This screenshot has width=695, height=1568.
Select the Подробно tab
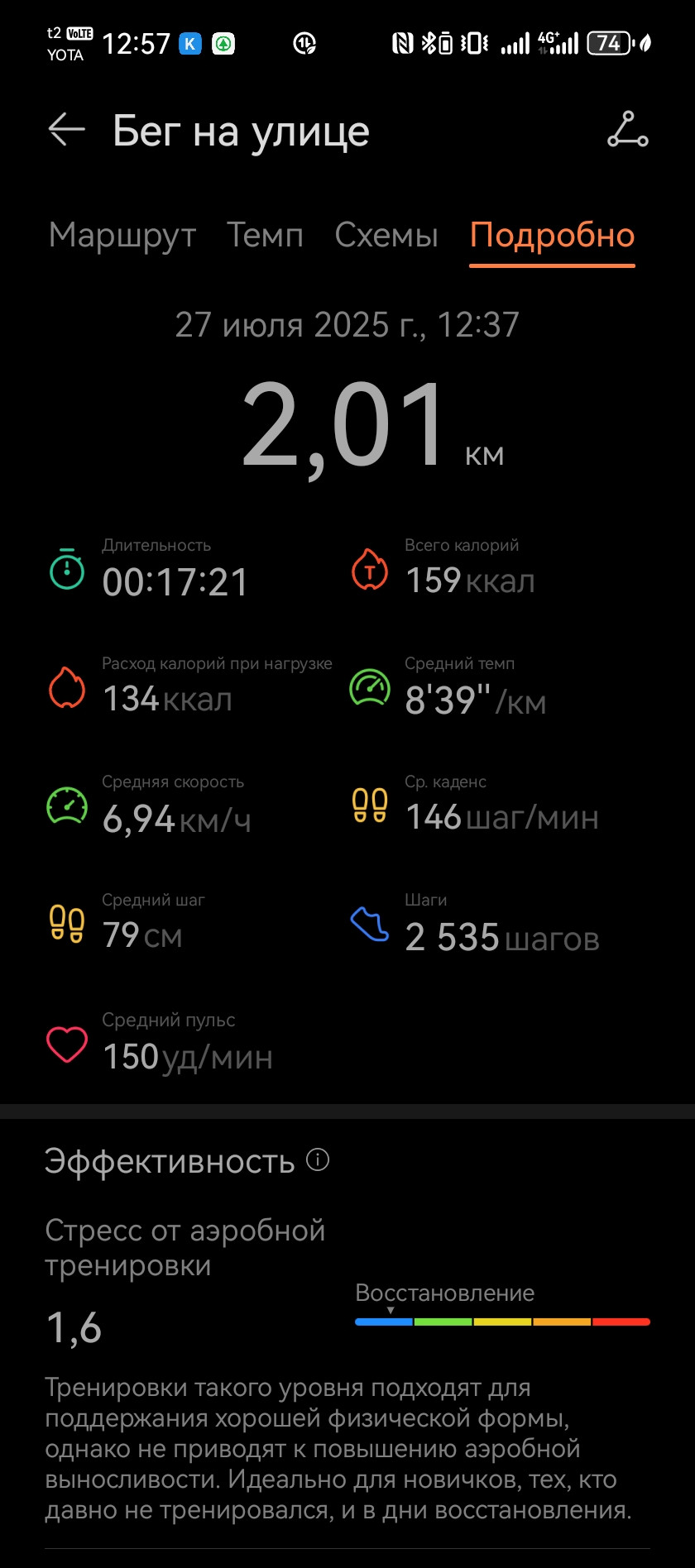[552, 236]
